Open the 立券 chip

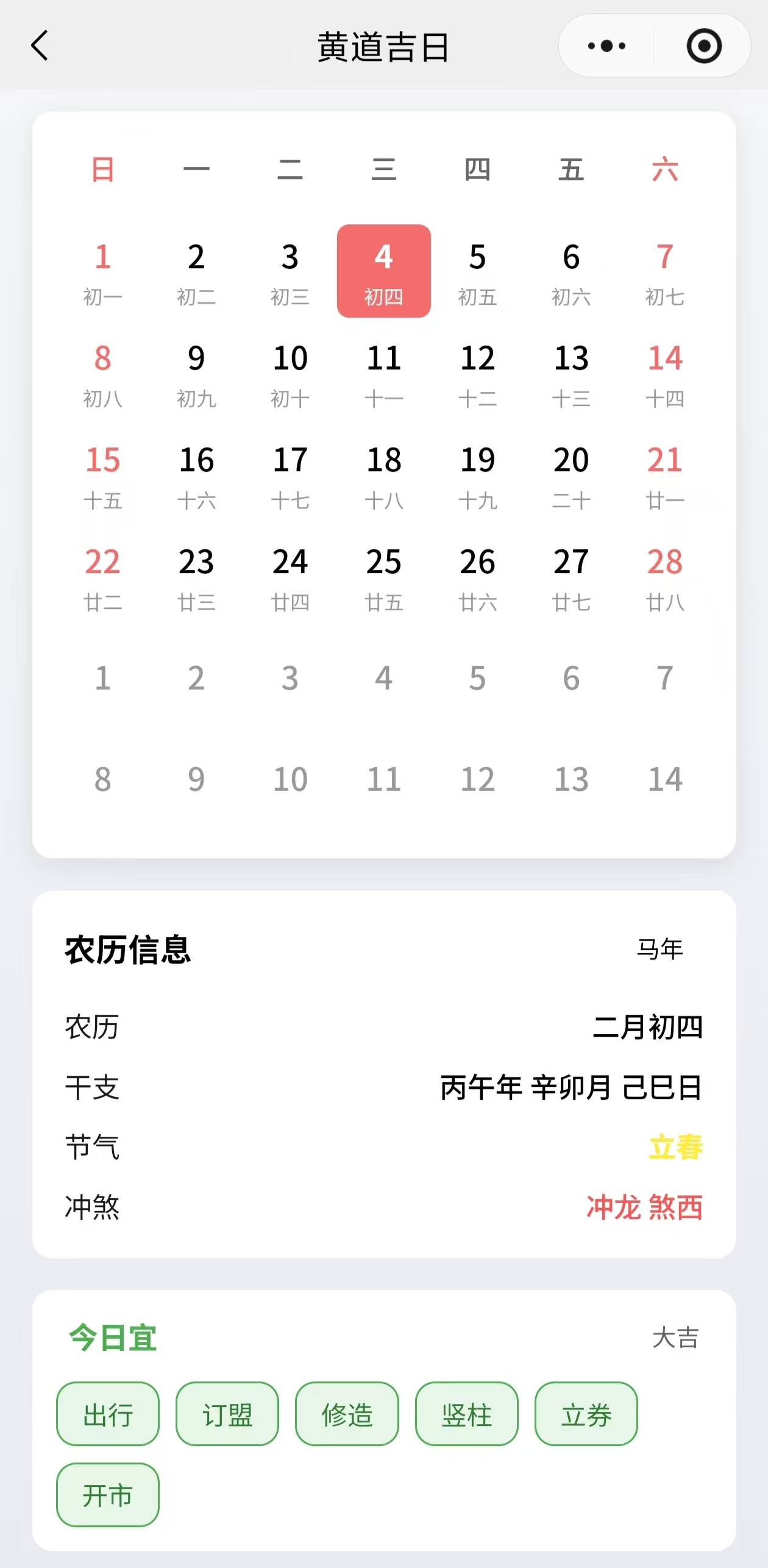[x=586, y=1414]
